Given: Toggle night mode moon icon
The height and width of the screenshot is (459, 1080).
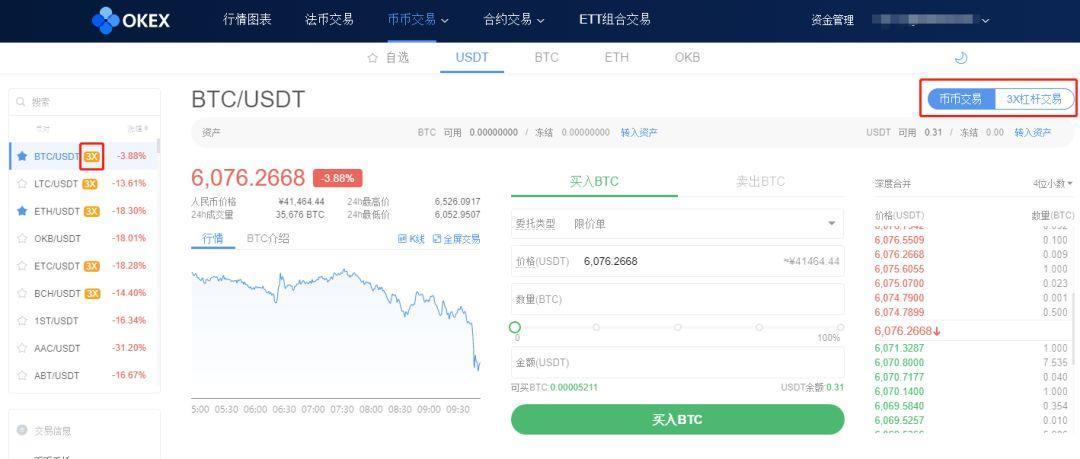Looking at the screenshot, I should click(961, 58).
